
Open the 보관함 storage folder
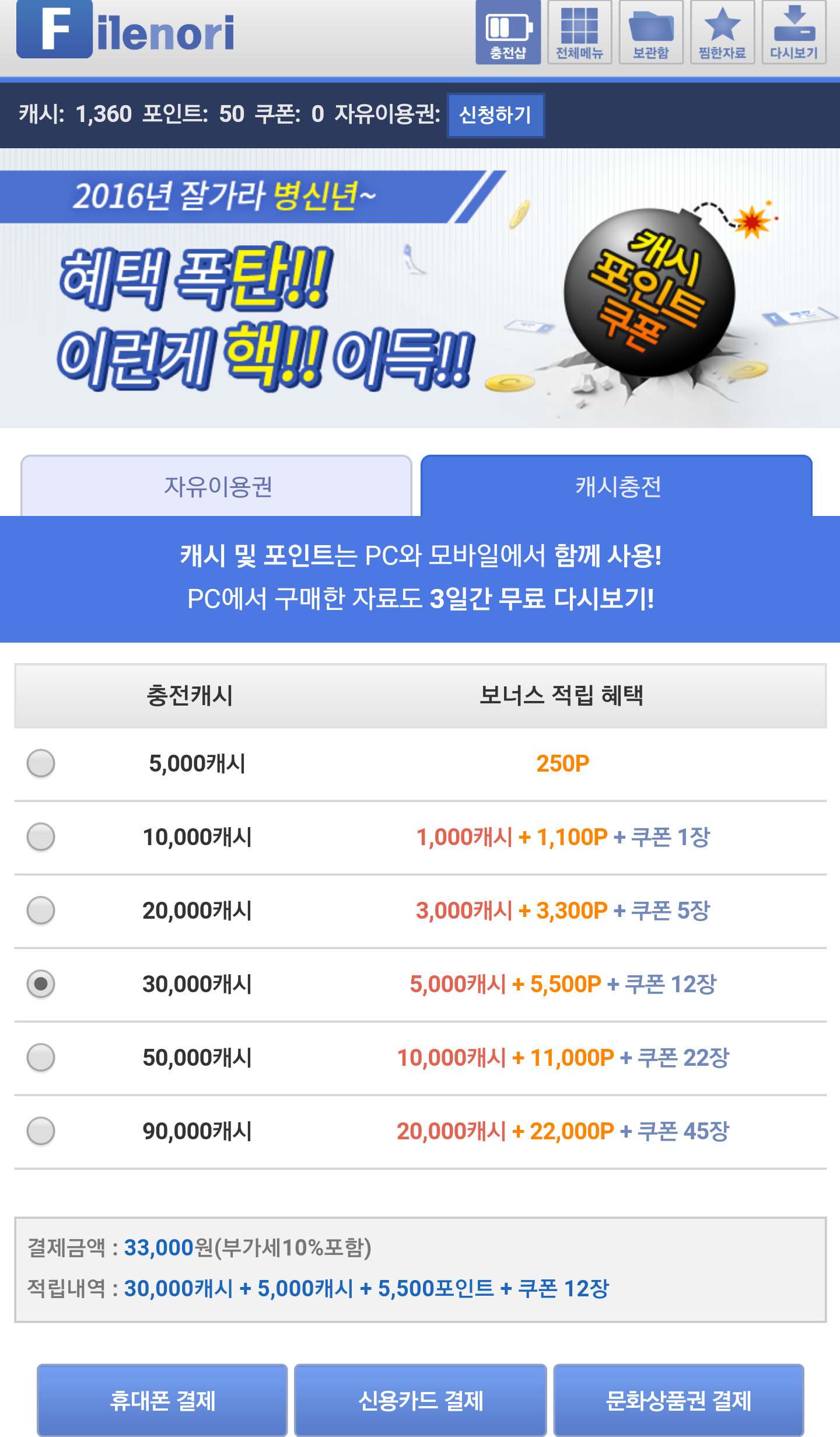click(651, 33)
